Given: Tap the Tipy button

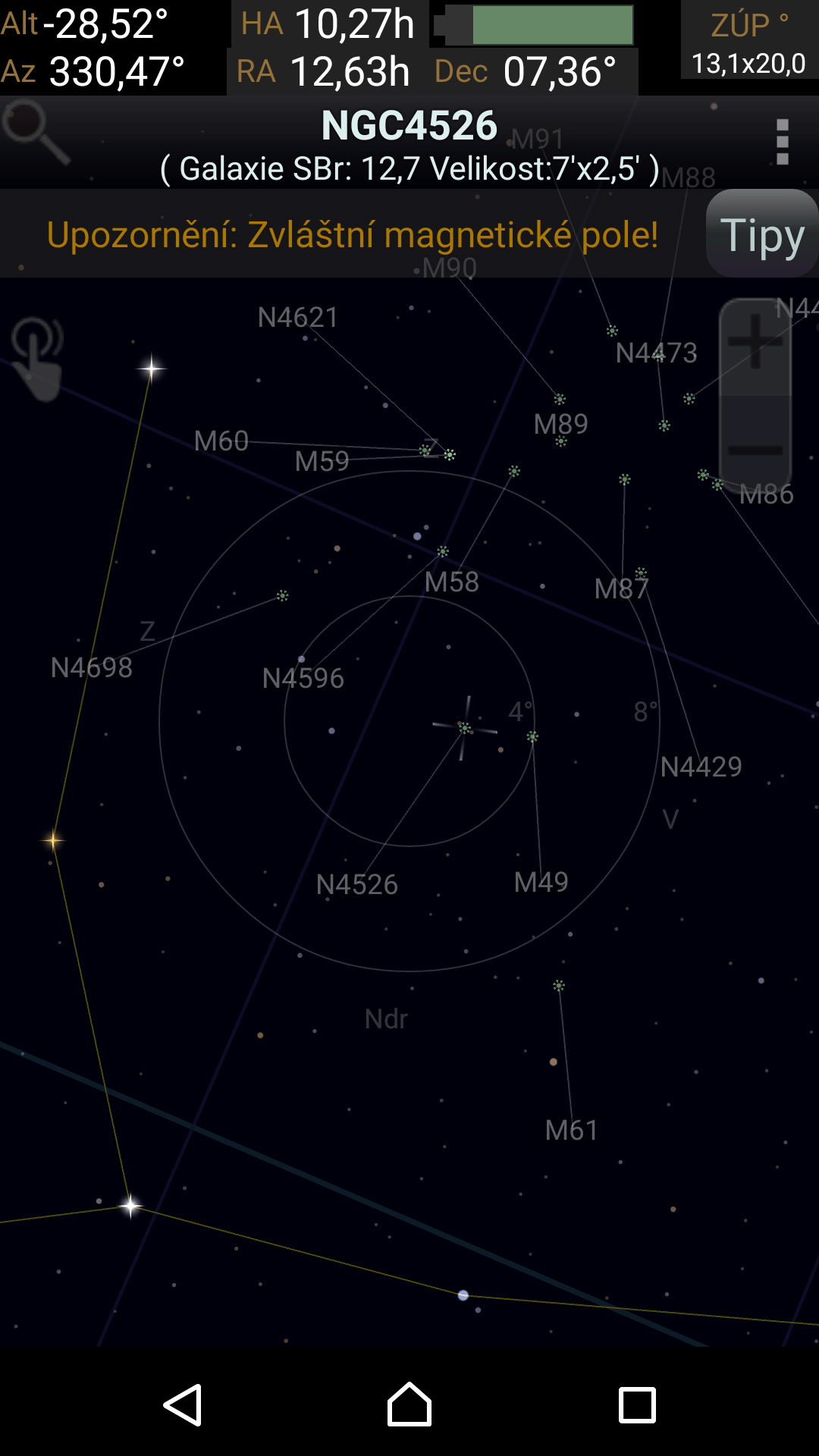Looking at the screenshot, I should click(x=761, y=234).
